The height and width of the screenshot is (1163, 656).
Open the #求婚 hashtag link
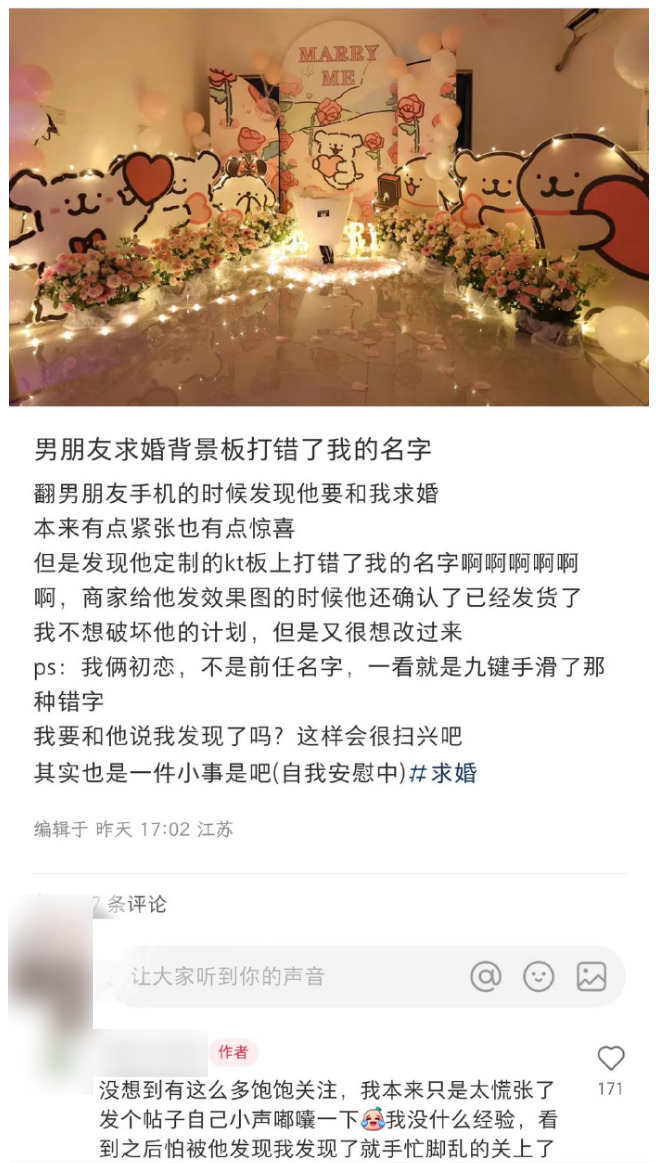[443, 773]
